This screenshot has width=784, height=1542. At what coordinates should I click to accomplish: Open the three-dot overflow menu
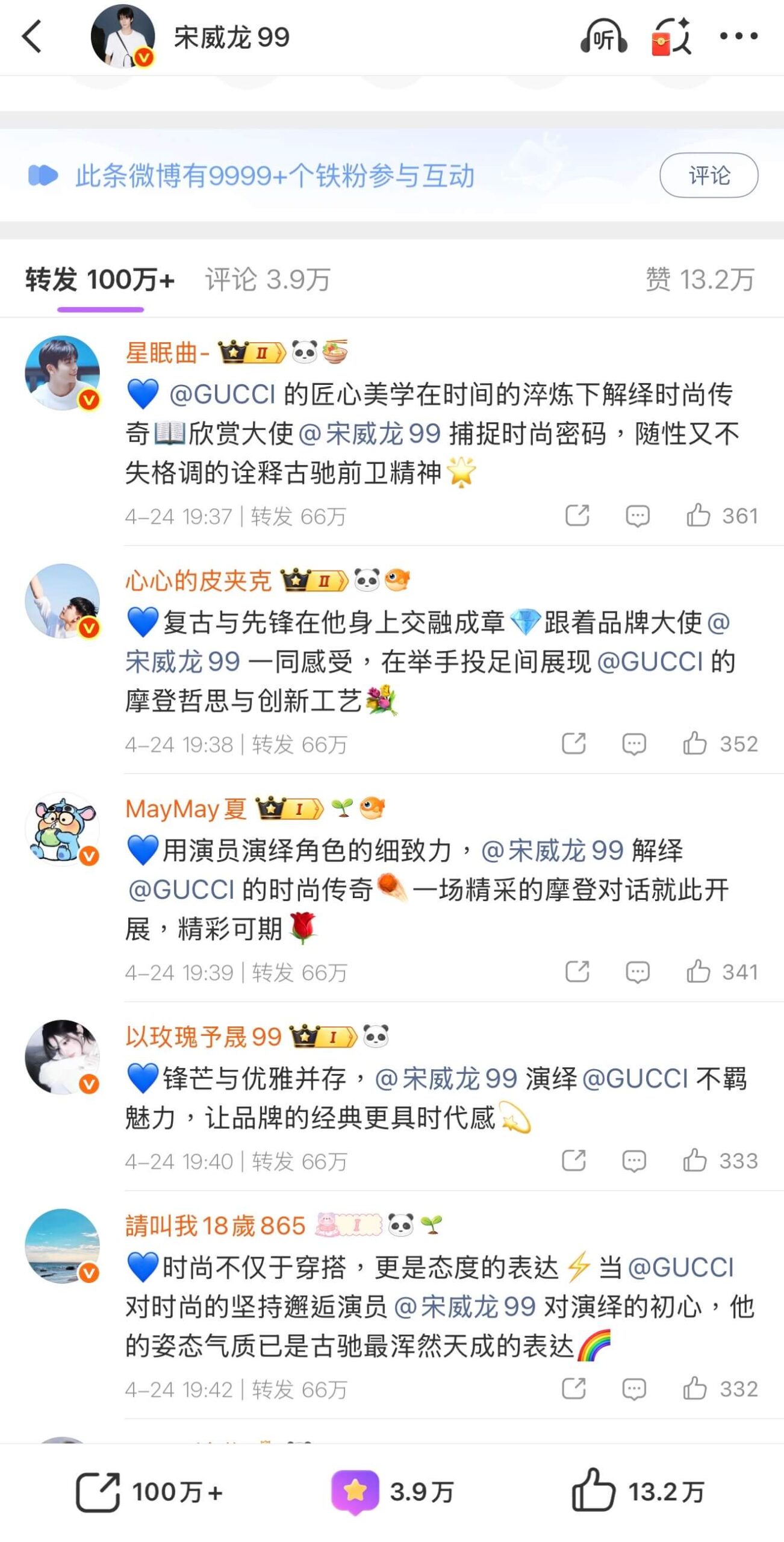pyautogui.click(x=739, y=36)
